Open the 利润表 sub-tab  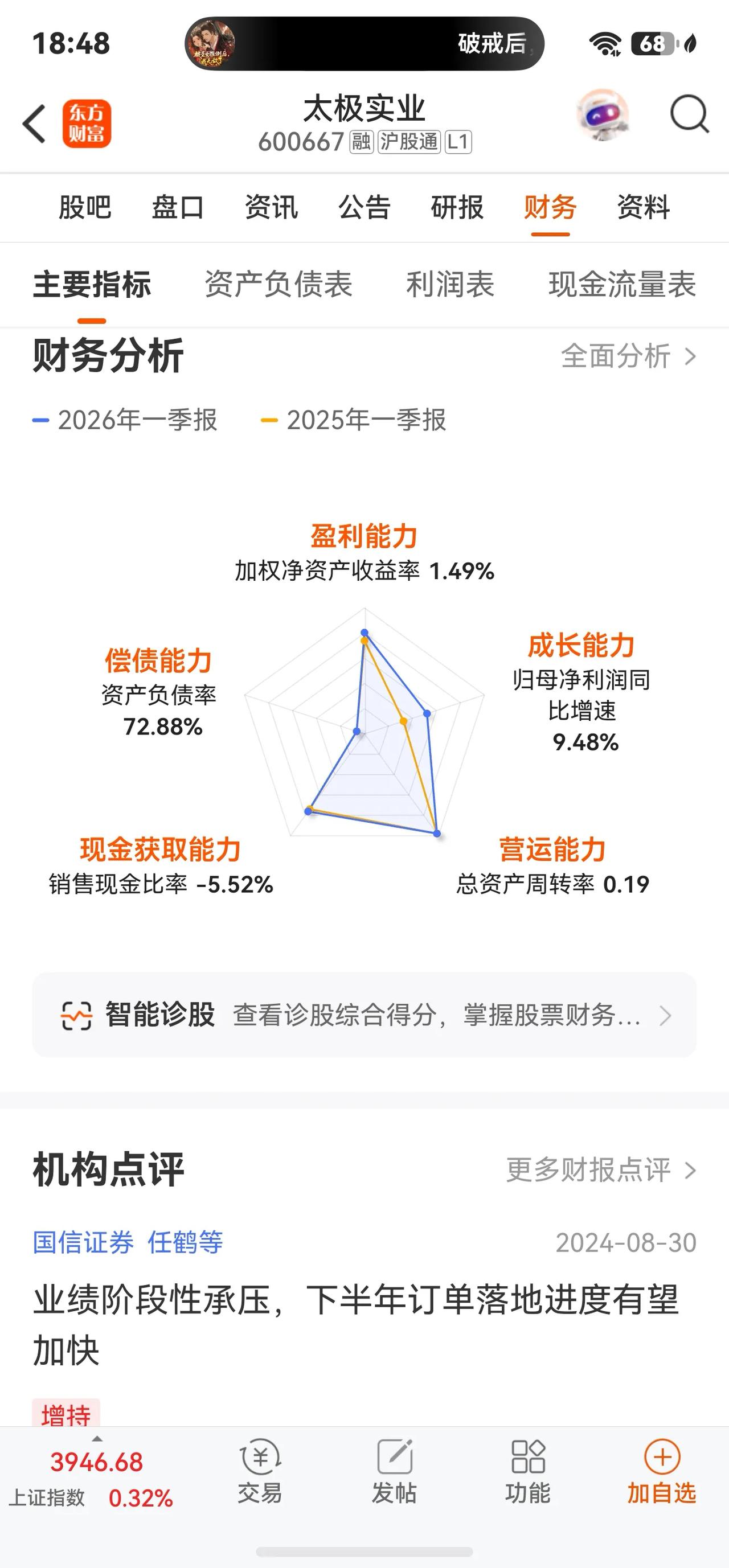tap(450, 284)
